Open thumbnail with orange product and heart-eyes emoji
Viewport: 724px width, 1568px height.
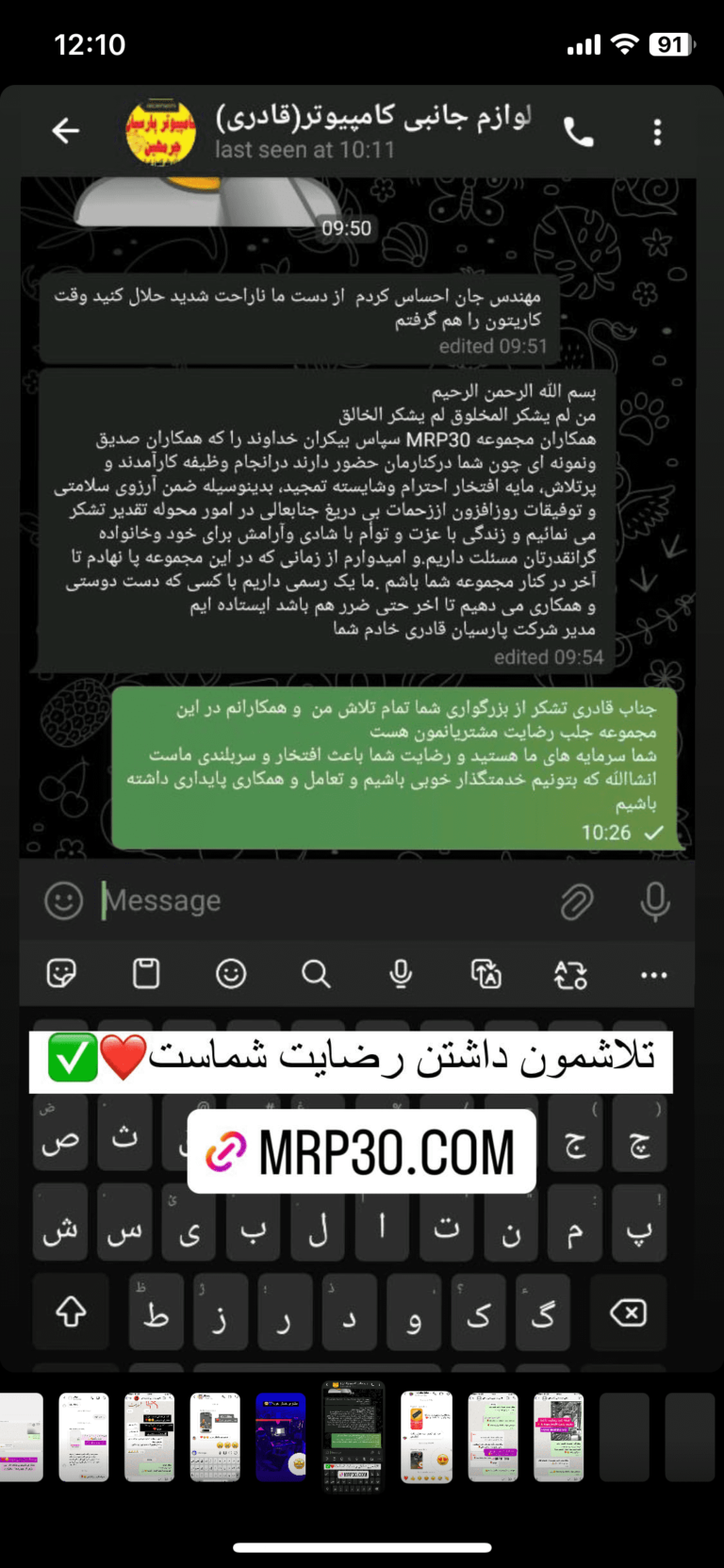click(426, 1437)
